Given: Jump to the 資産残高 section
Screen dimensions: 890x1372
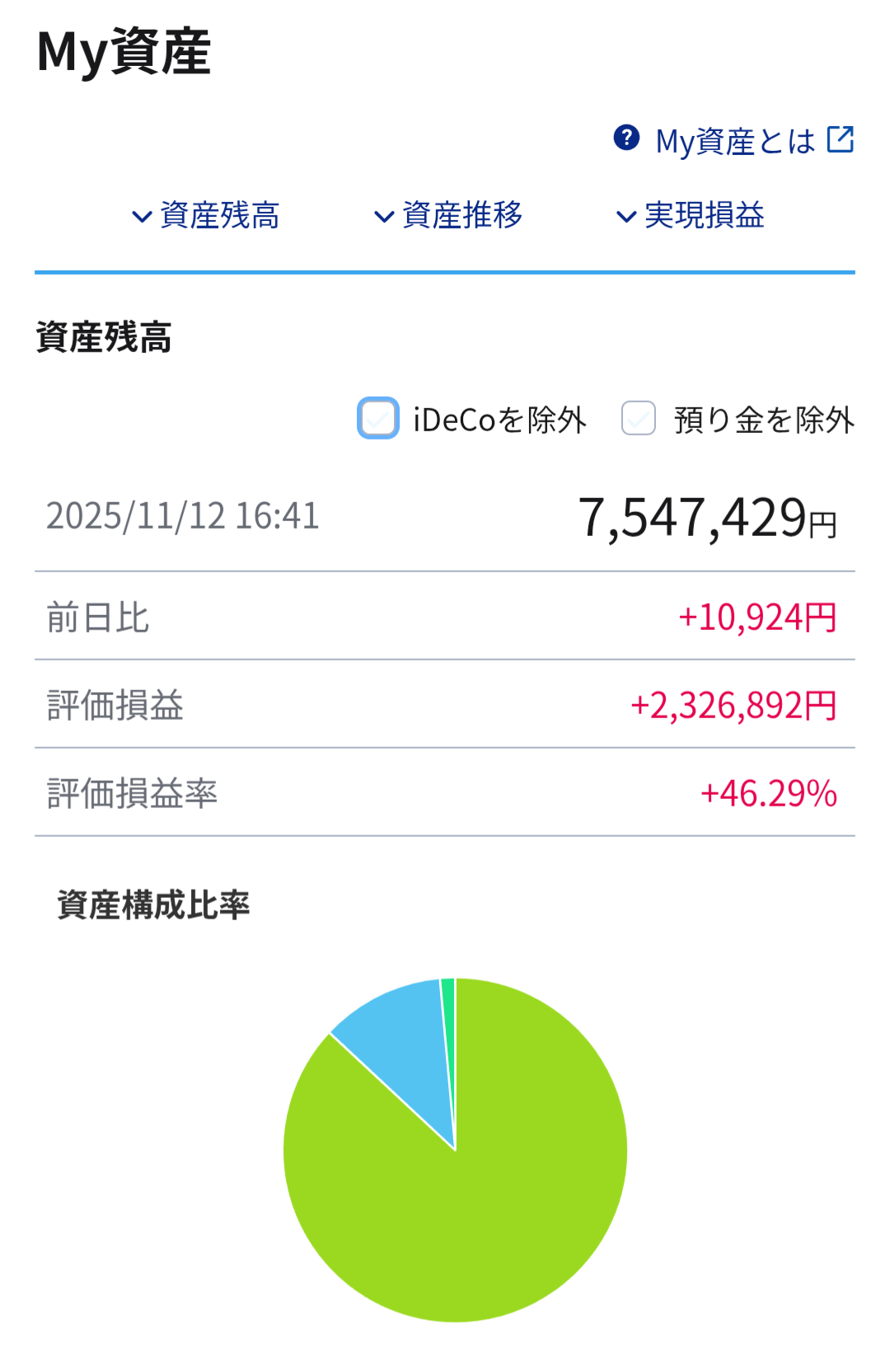Looking at the screenshot, I should coord(206,216).
